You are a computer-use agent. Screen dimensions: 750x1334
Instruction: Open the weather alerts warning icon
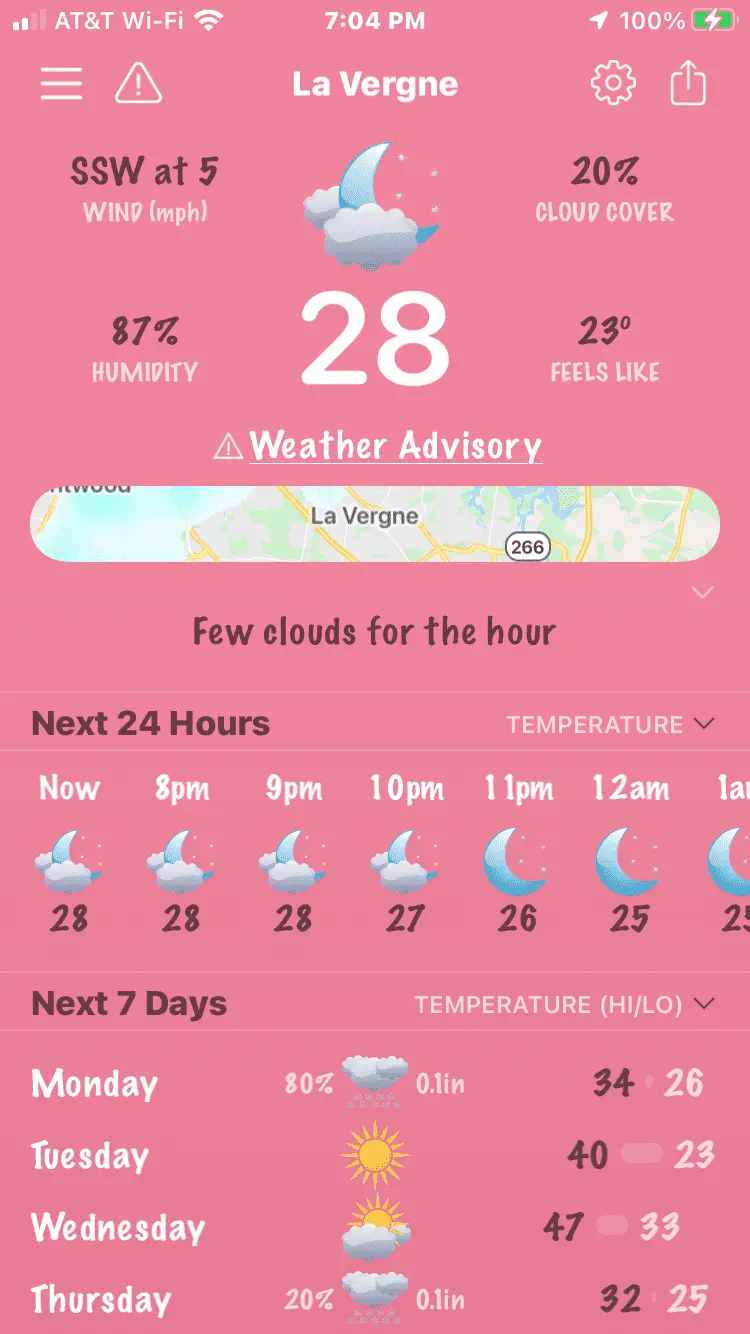pyautogui.click(x=139, y=84)
